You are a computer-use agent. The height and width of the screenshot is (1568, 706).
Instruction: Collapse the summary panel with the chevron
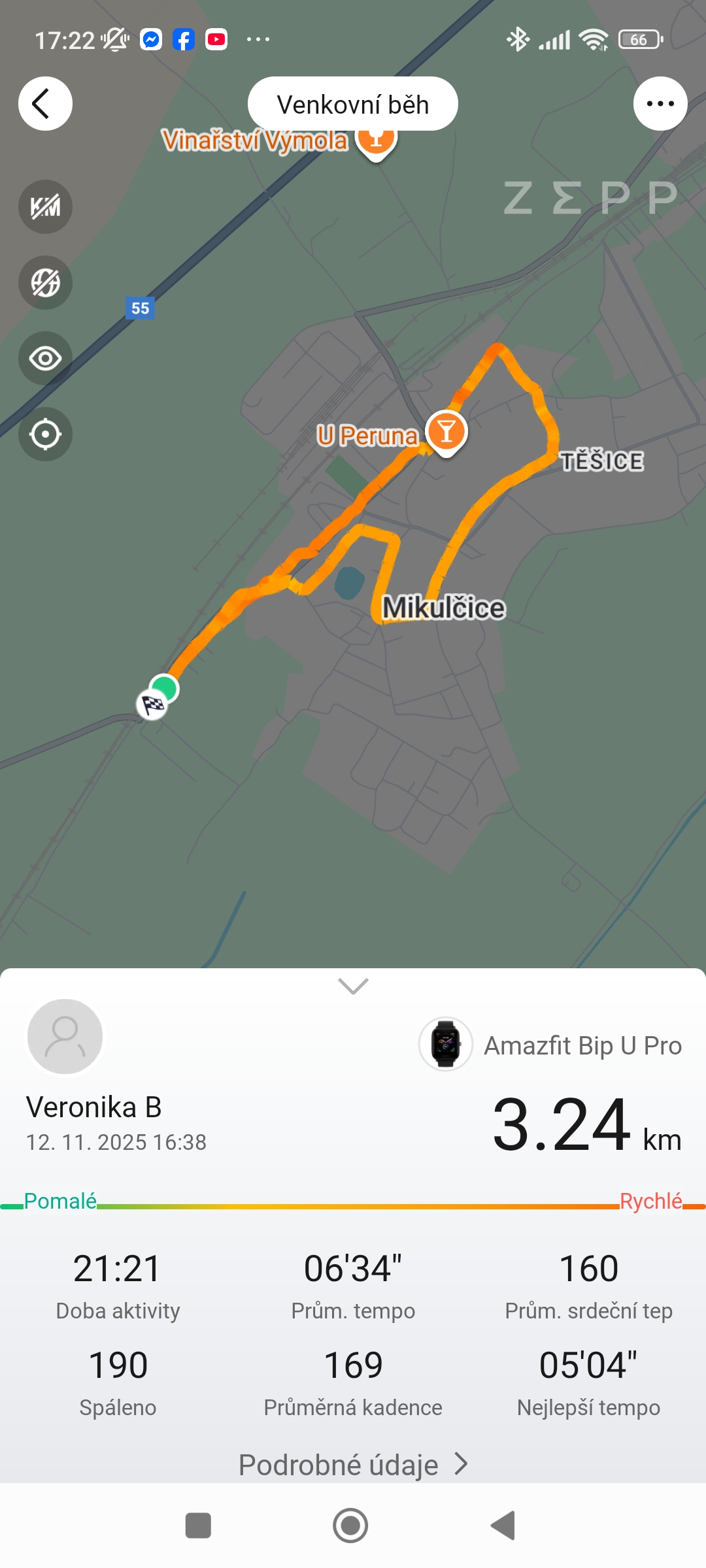pyautogui.click(x=353, y=986)
